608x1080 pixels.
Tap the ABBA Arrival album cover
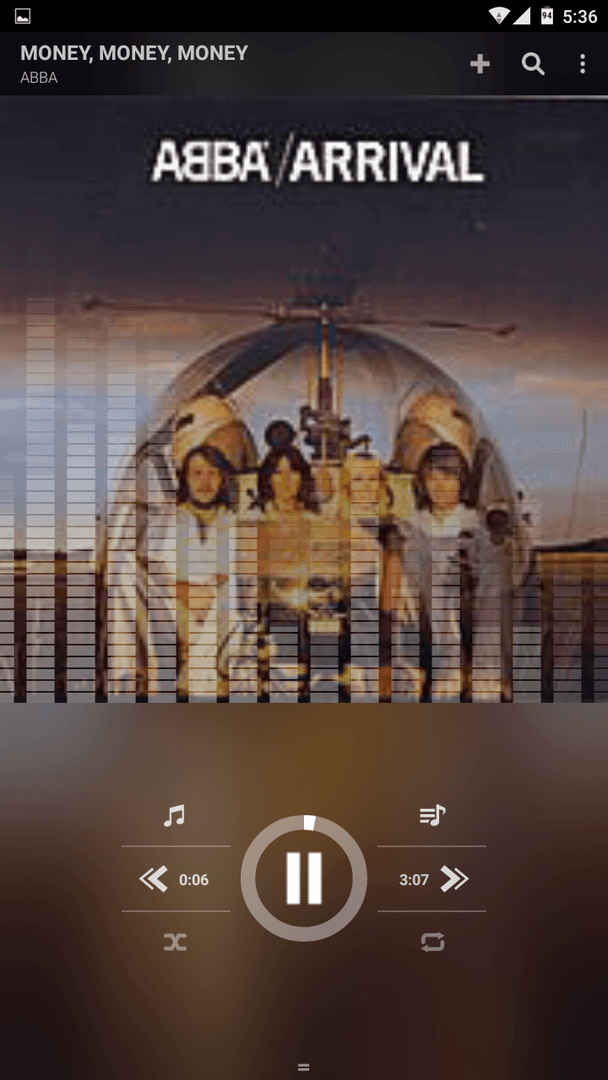click(x=304, y=399)
